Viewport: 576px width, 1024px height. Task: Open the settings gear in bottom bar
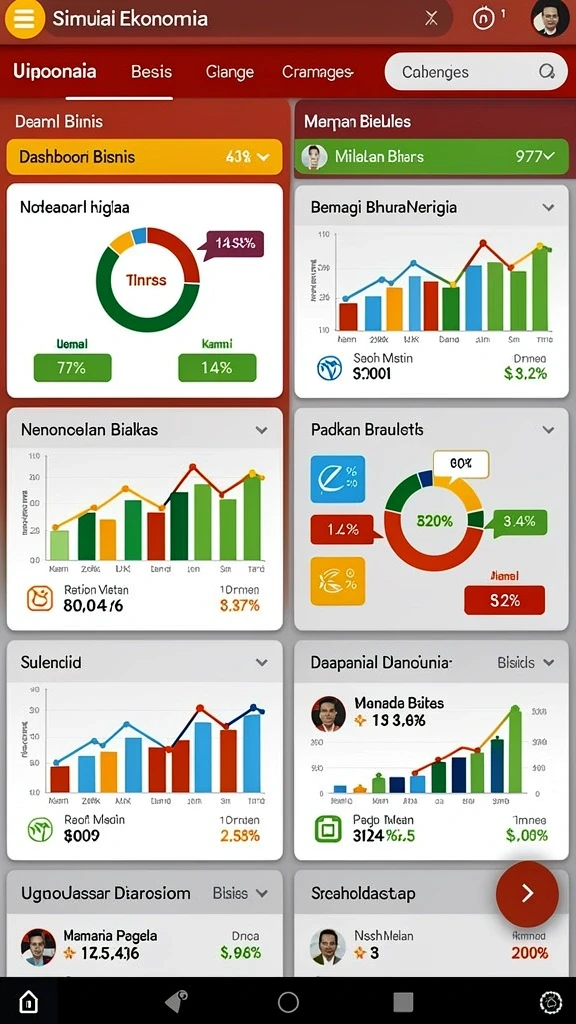551,1001
